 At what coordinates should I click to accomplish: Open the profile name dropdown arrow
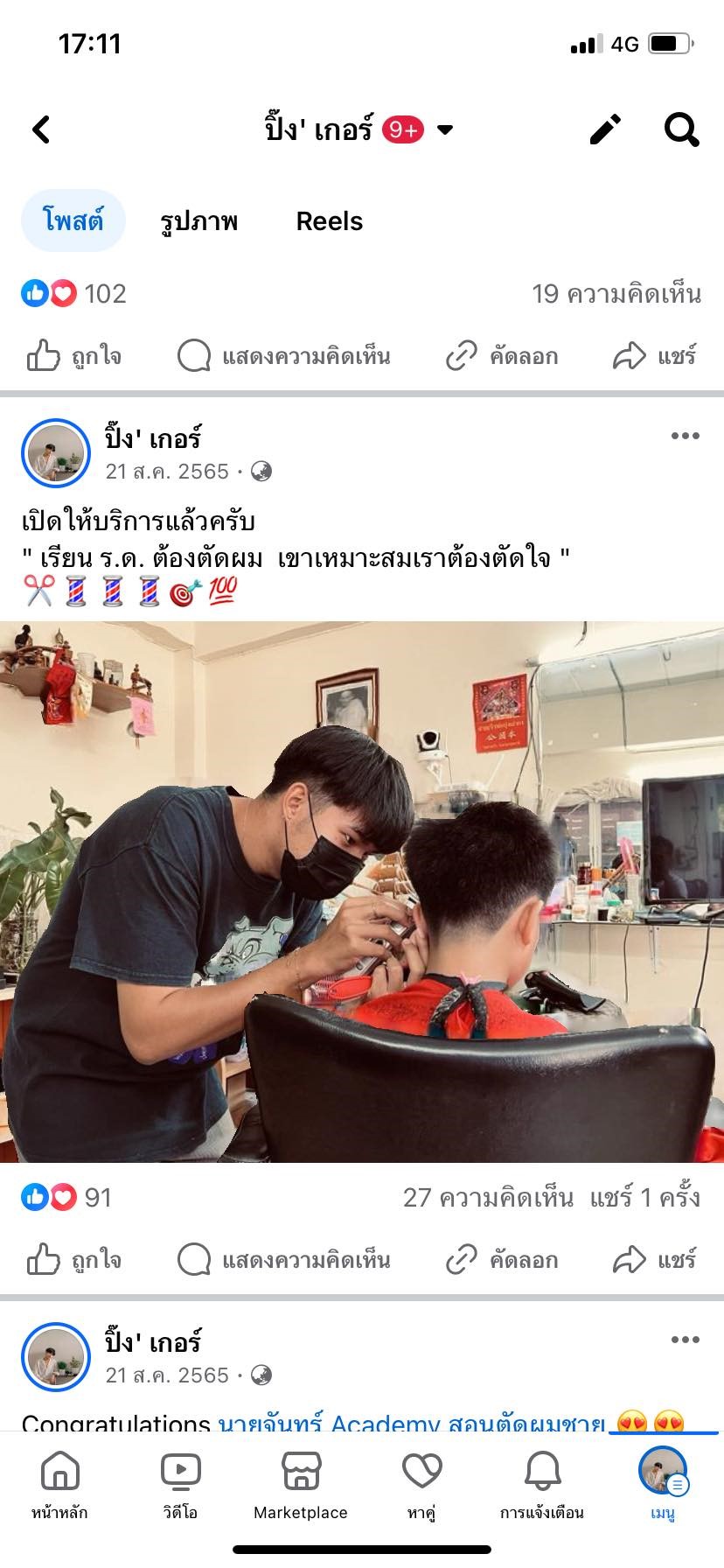445,130
